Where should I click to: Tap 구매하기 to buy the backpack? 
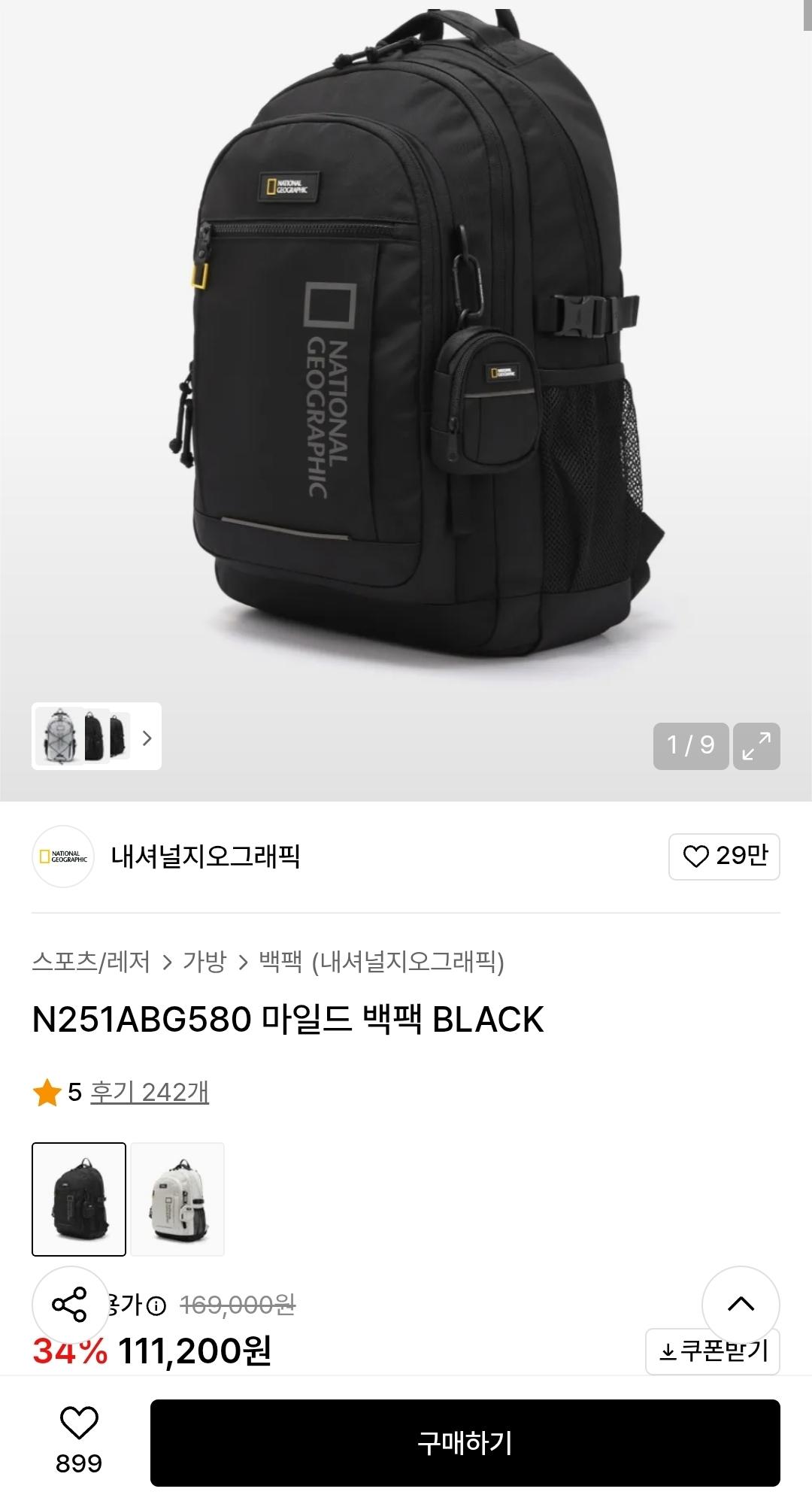465,1443
